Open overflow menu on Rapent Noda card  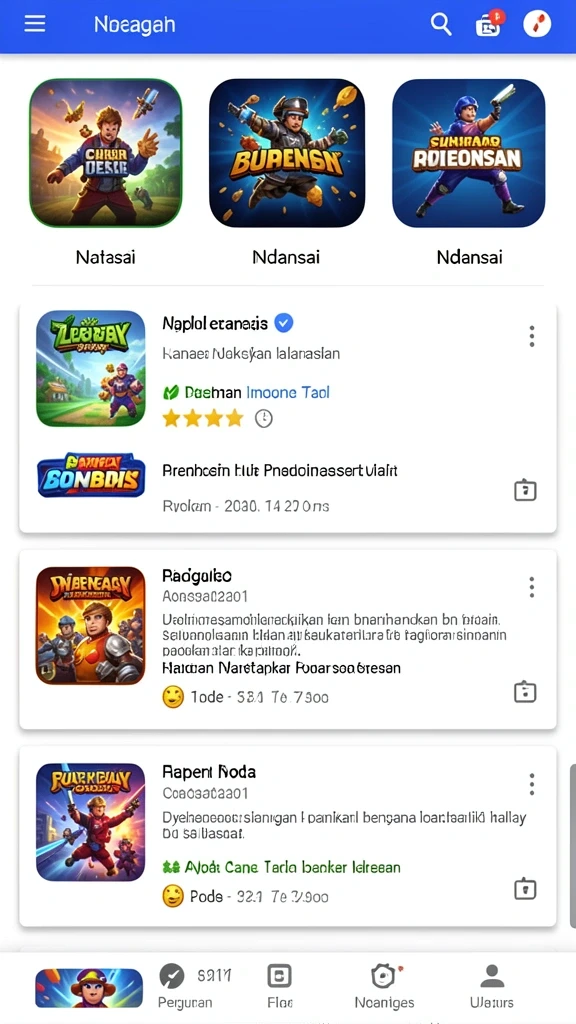click(x=532, y=784)
